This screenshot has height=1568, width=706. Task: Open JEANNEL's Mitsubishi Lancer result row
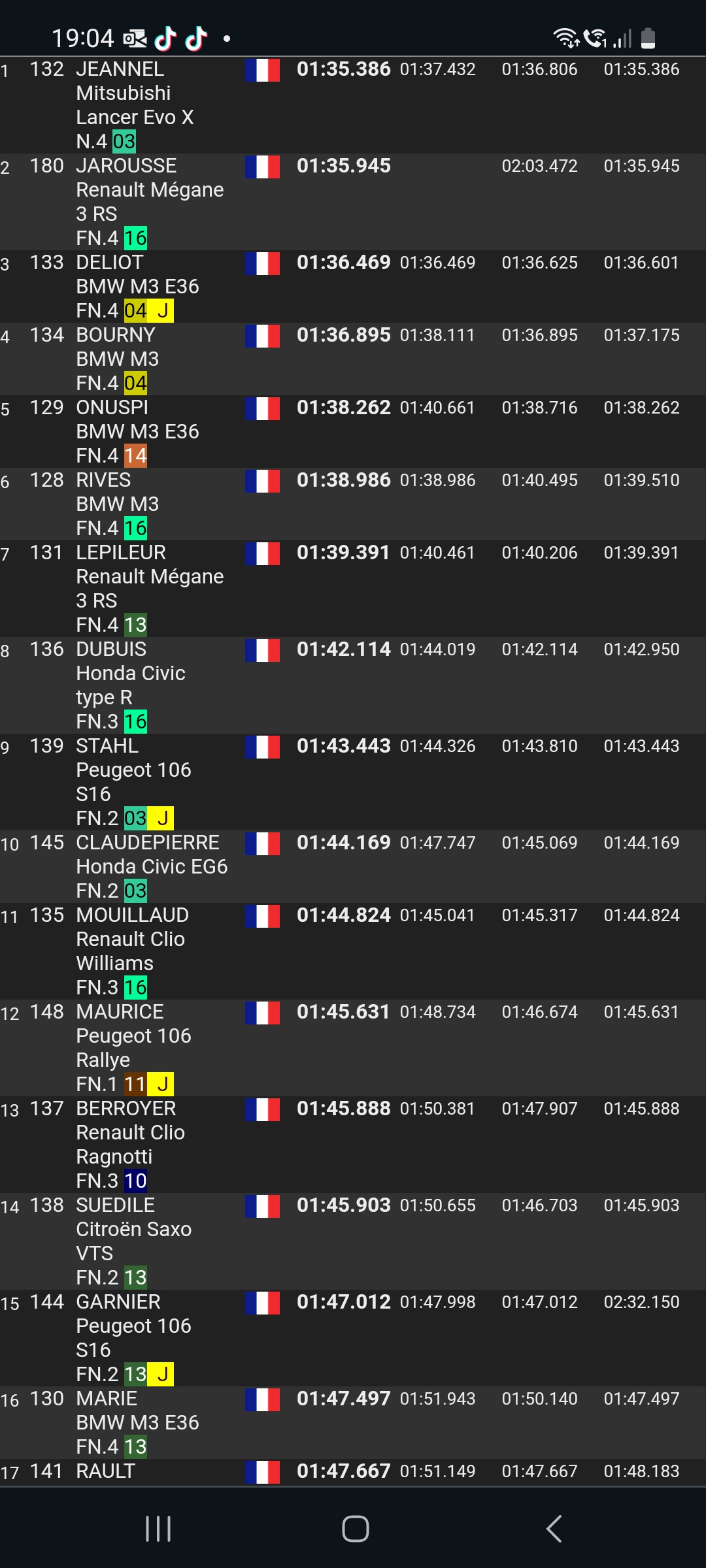[x=353, y=105]
